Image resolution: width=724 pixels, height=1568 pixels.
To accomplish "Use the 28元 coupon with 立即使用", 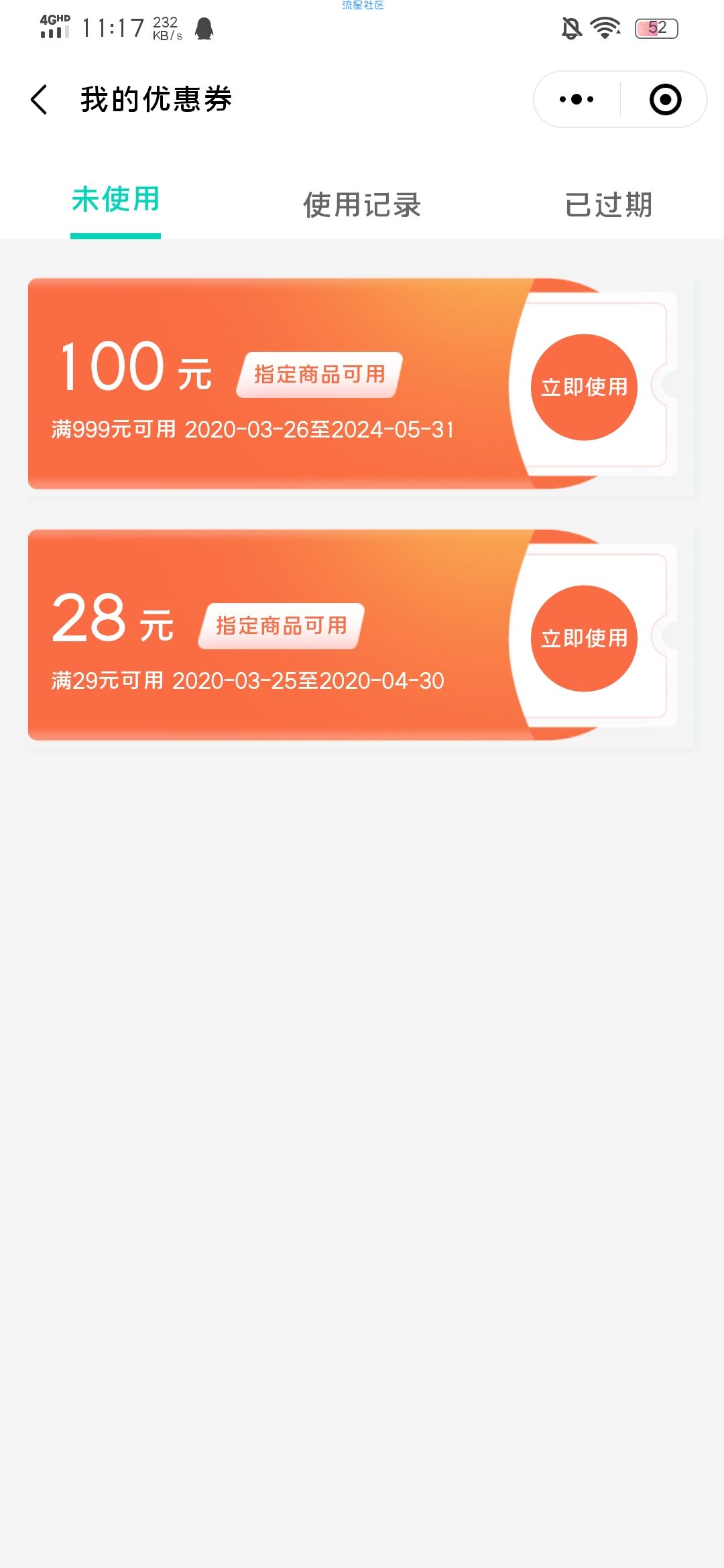I will point(584,639).
